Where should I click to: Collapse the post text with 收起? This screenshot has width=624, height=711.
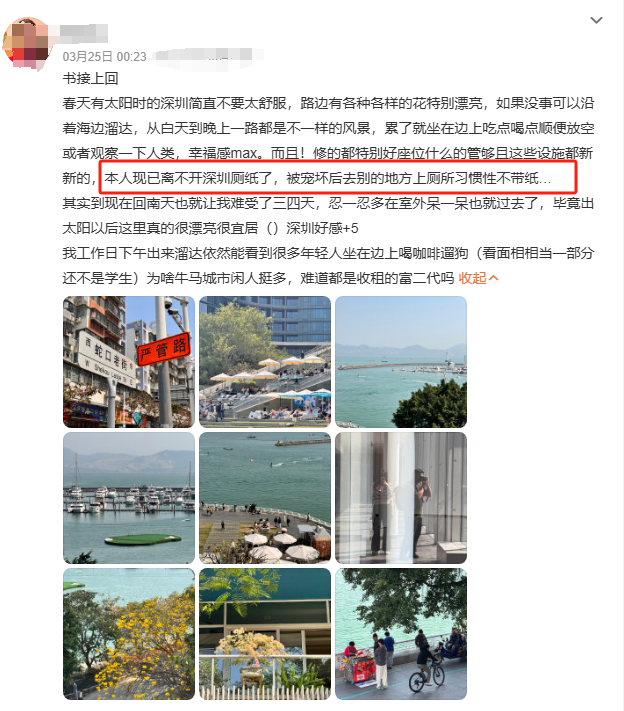(478, 277)
